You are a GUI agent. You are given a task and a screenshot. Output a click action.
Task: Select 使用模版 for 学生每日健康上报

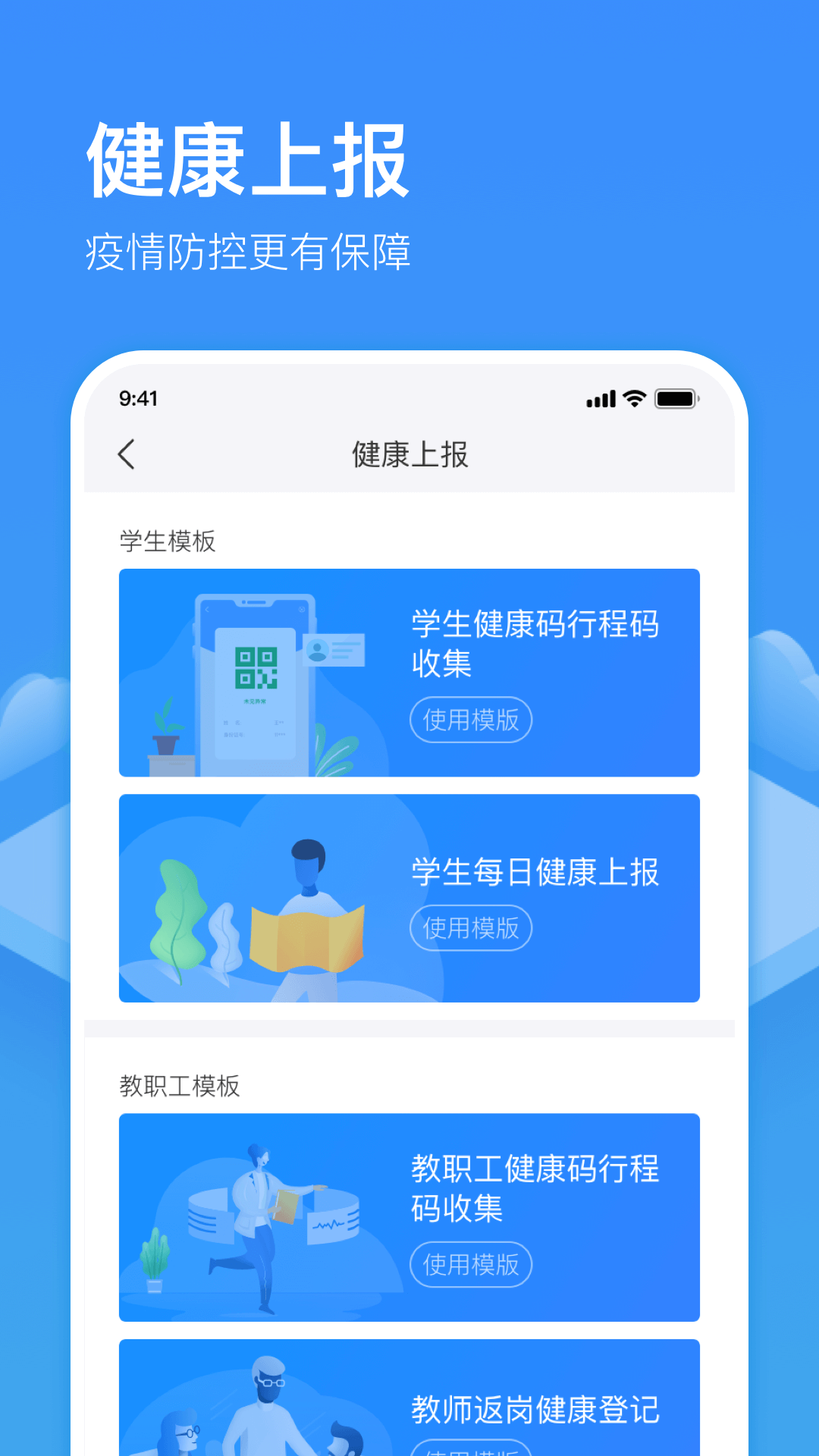click(x=470, y=928)
